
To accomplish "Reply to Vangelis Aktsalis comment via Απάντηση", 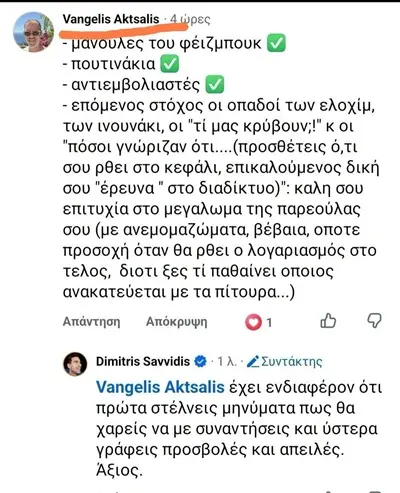I will pos(92,322).
